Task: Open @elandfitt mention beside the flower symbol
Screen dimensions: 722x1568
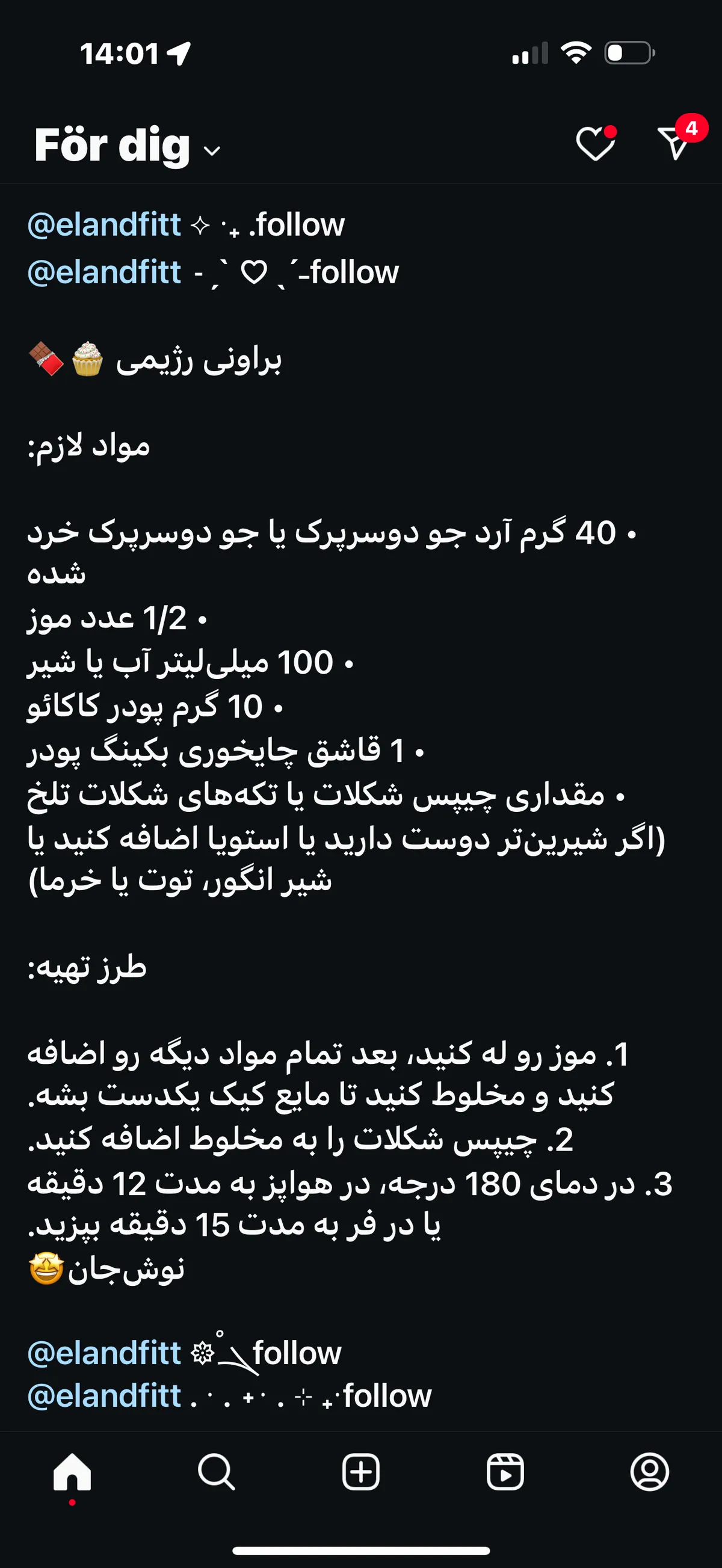Action: [104, 1353]
